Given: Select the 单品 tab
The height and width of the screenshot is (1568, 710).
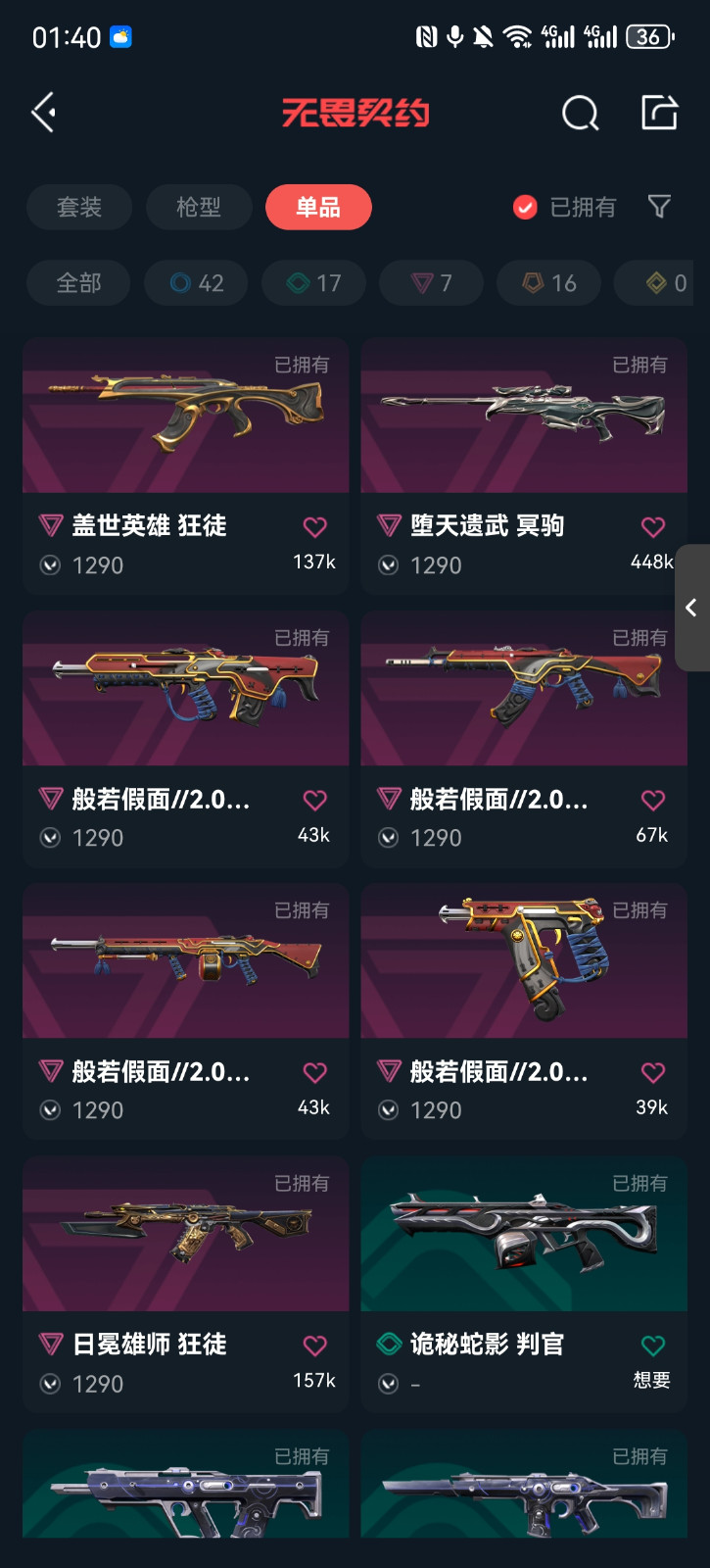Looking at the screenshot, I should 318,207.
